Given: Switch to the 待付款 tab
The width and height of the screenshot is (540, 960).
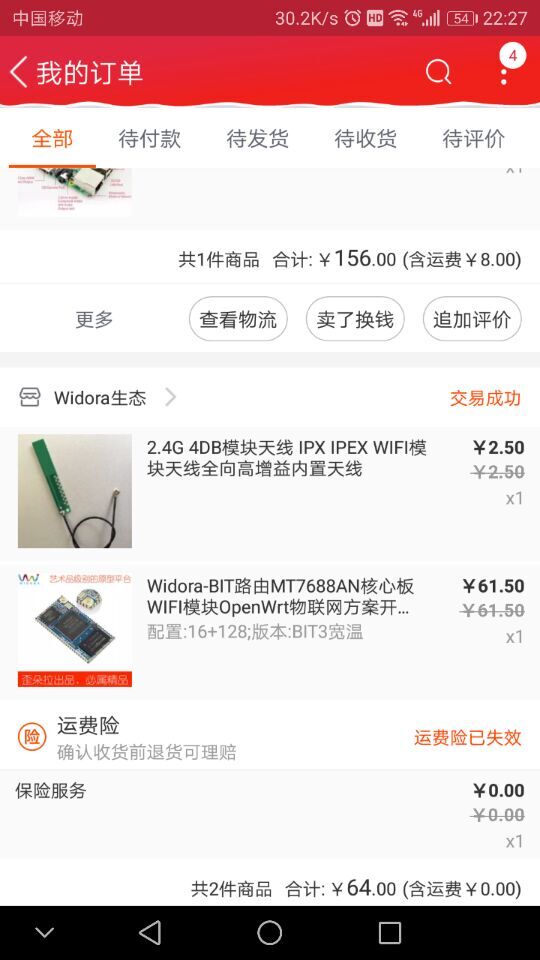Looking at the screenshot, I should 149,138.
